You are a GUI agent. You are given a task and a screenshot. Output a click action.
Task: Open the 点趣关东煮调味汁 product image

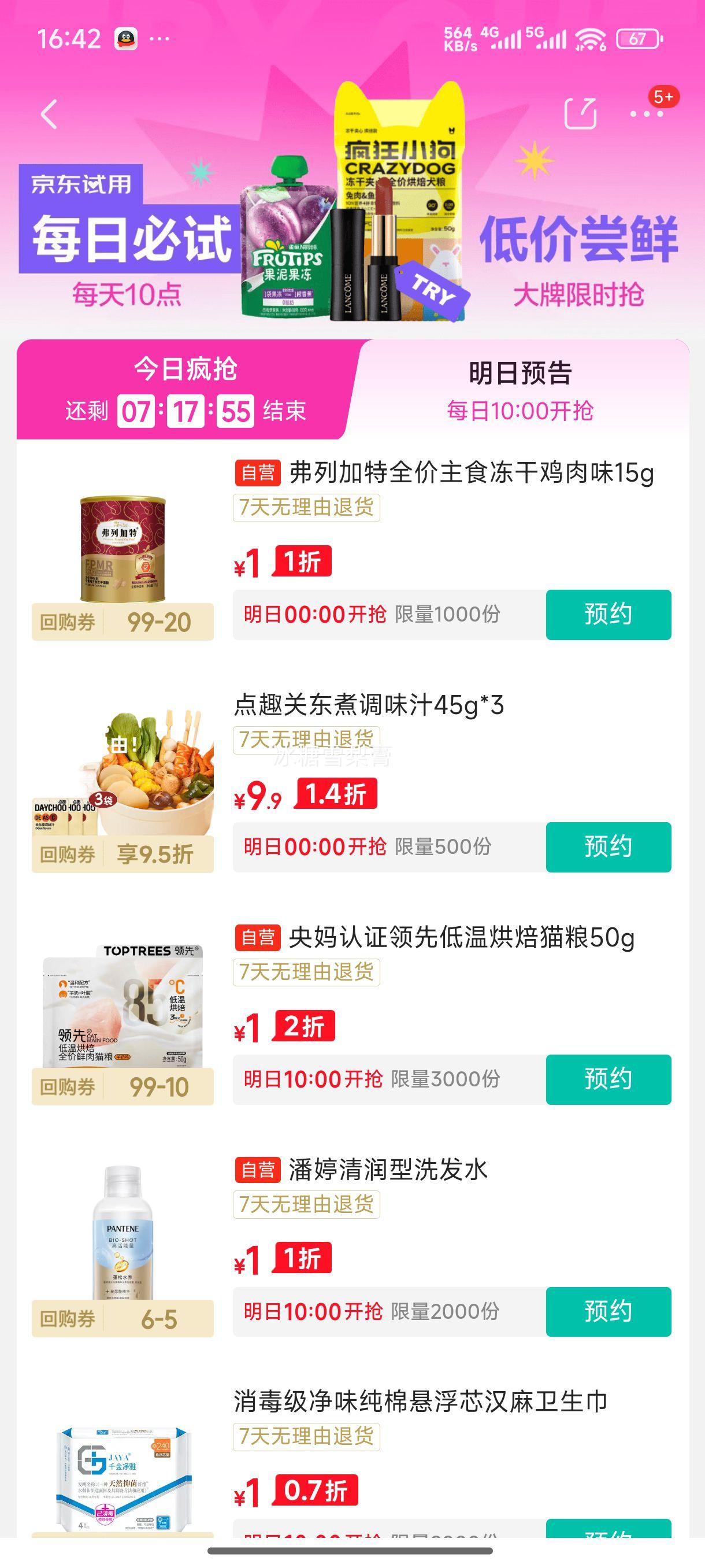pyautogui.click(x=123, y=773)
